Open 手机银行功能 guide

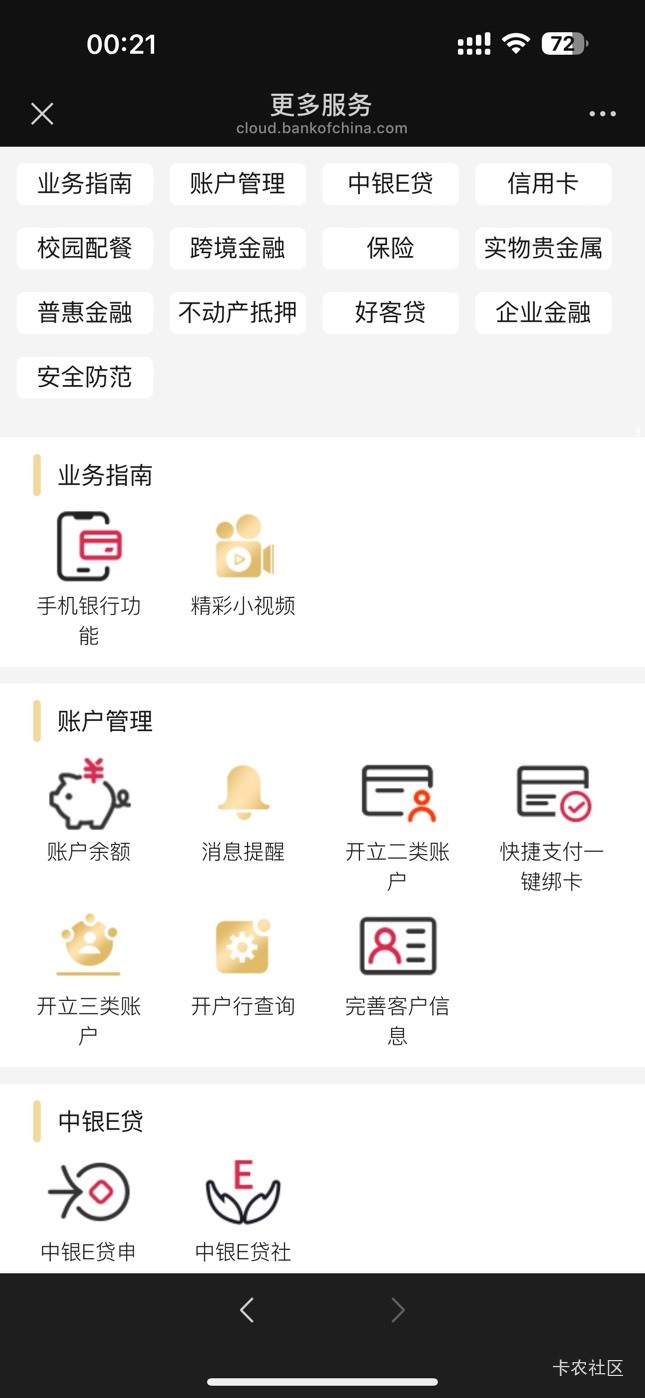point(89,578)
